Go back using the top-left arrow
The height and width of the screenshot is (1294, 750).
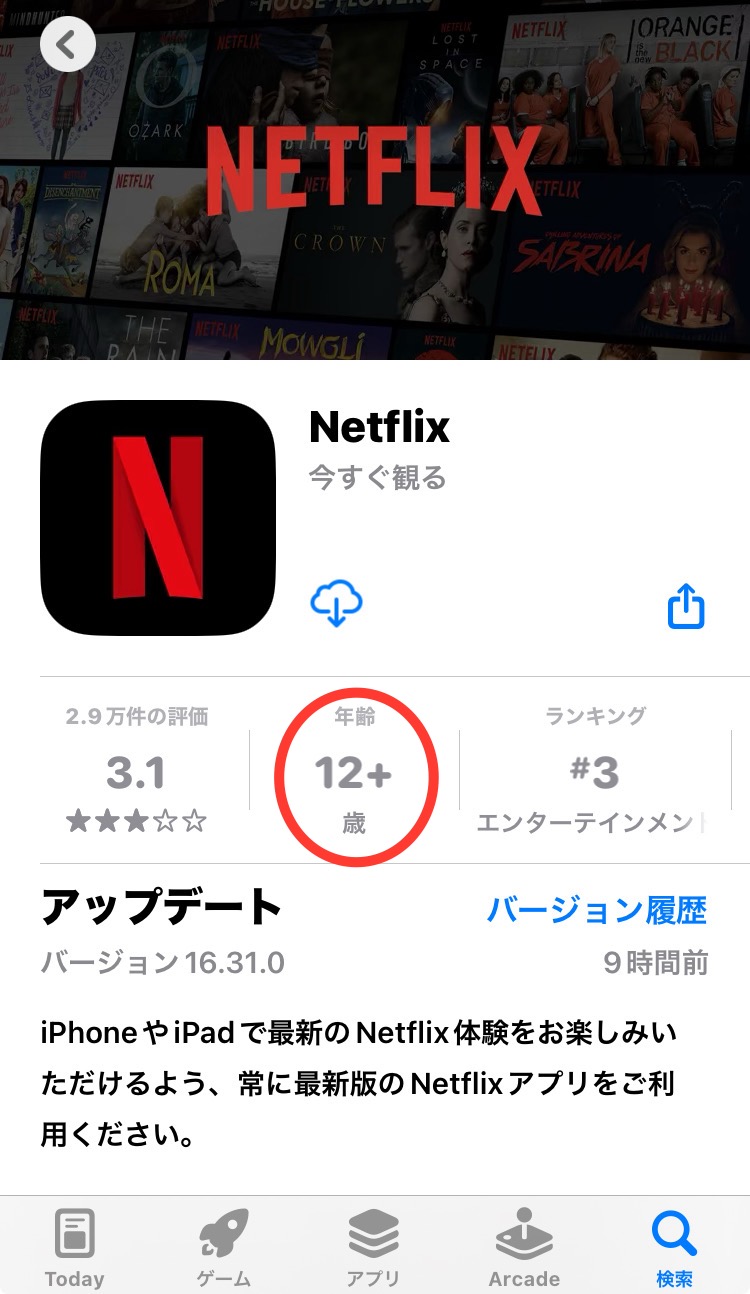pos(68,45)
